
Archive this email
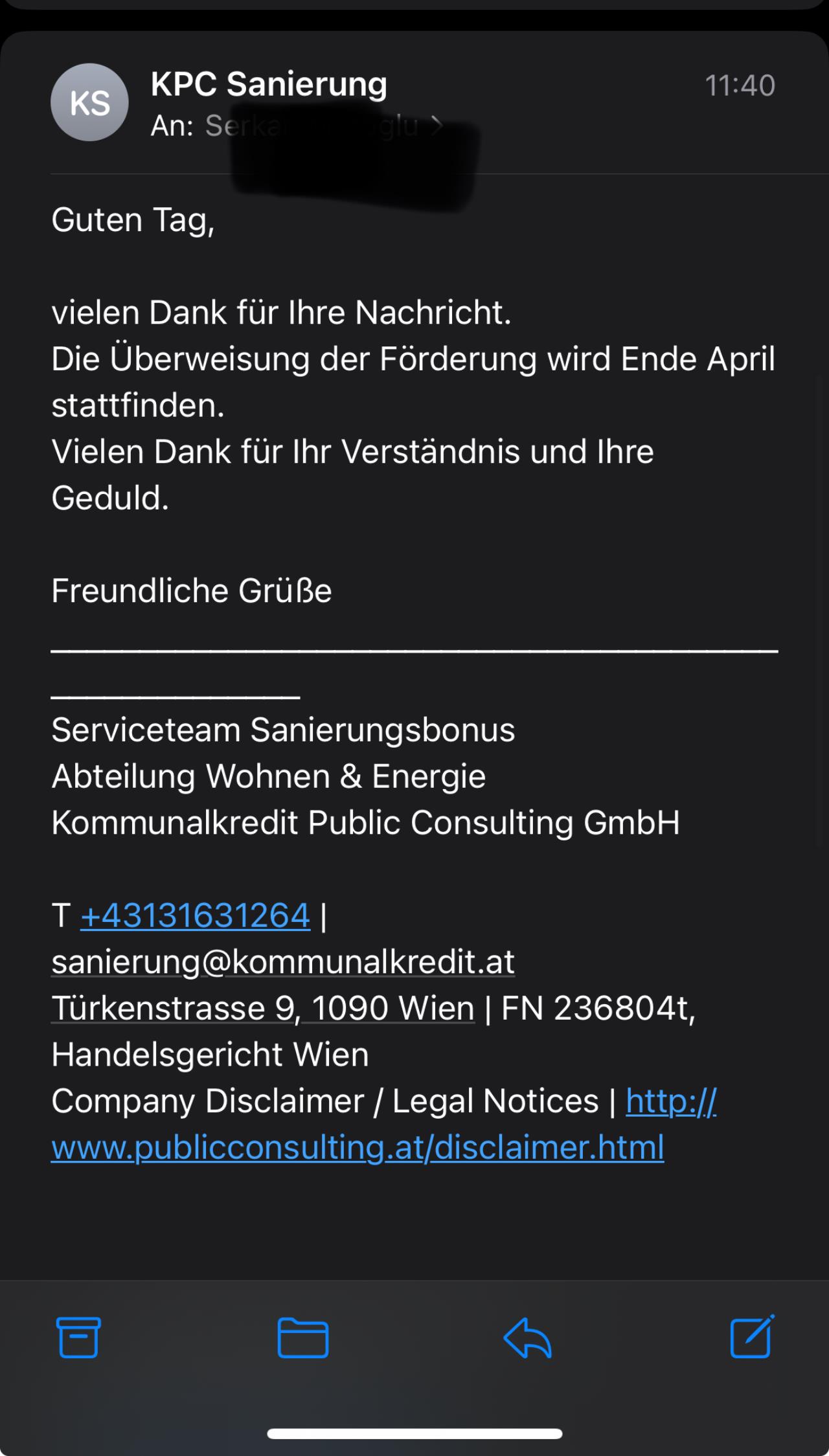click(78, 1338)
